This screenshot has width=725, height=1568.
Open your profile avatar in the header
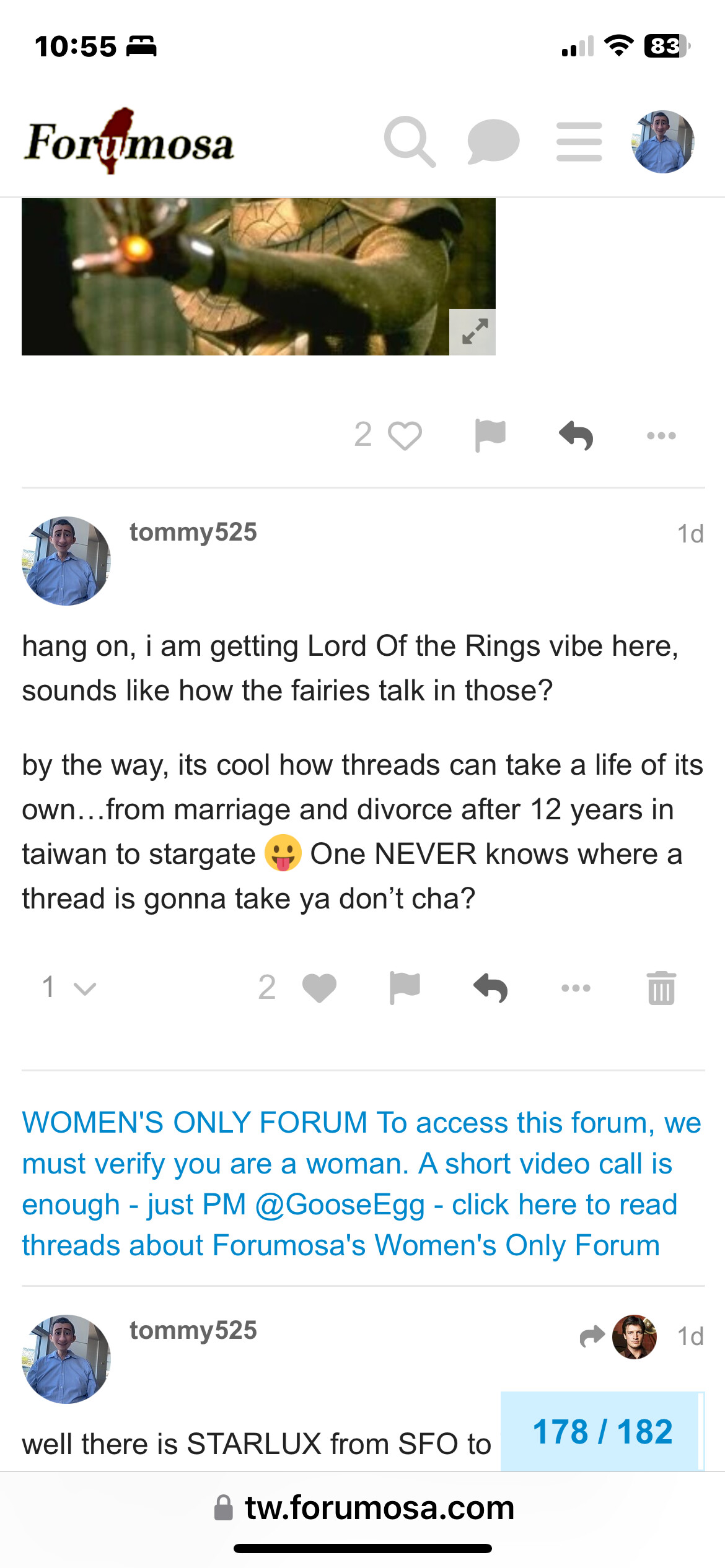point(662,142)
